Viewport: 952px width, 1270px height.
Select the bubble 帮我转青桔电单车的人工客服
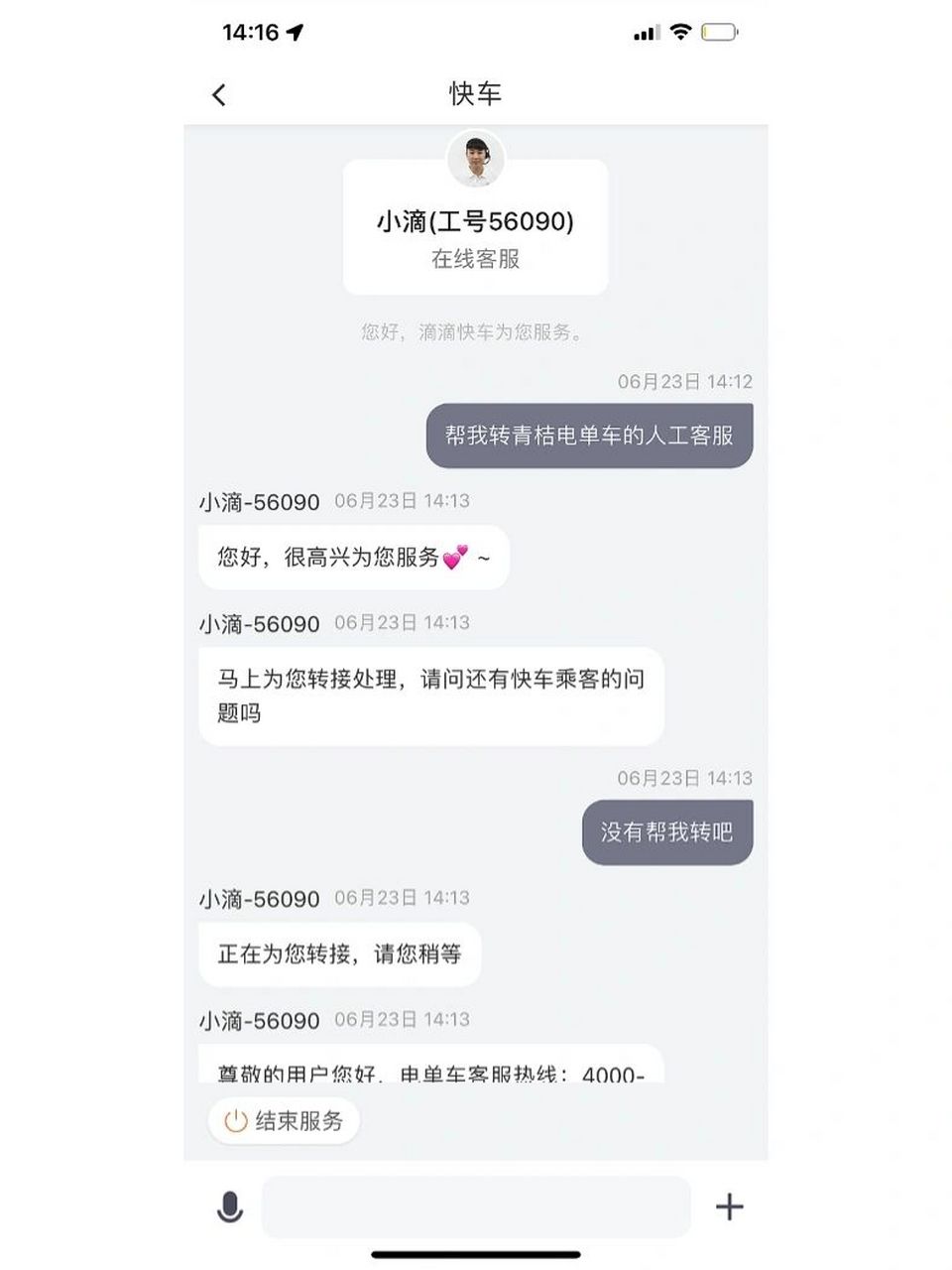coord(589,435)
